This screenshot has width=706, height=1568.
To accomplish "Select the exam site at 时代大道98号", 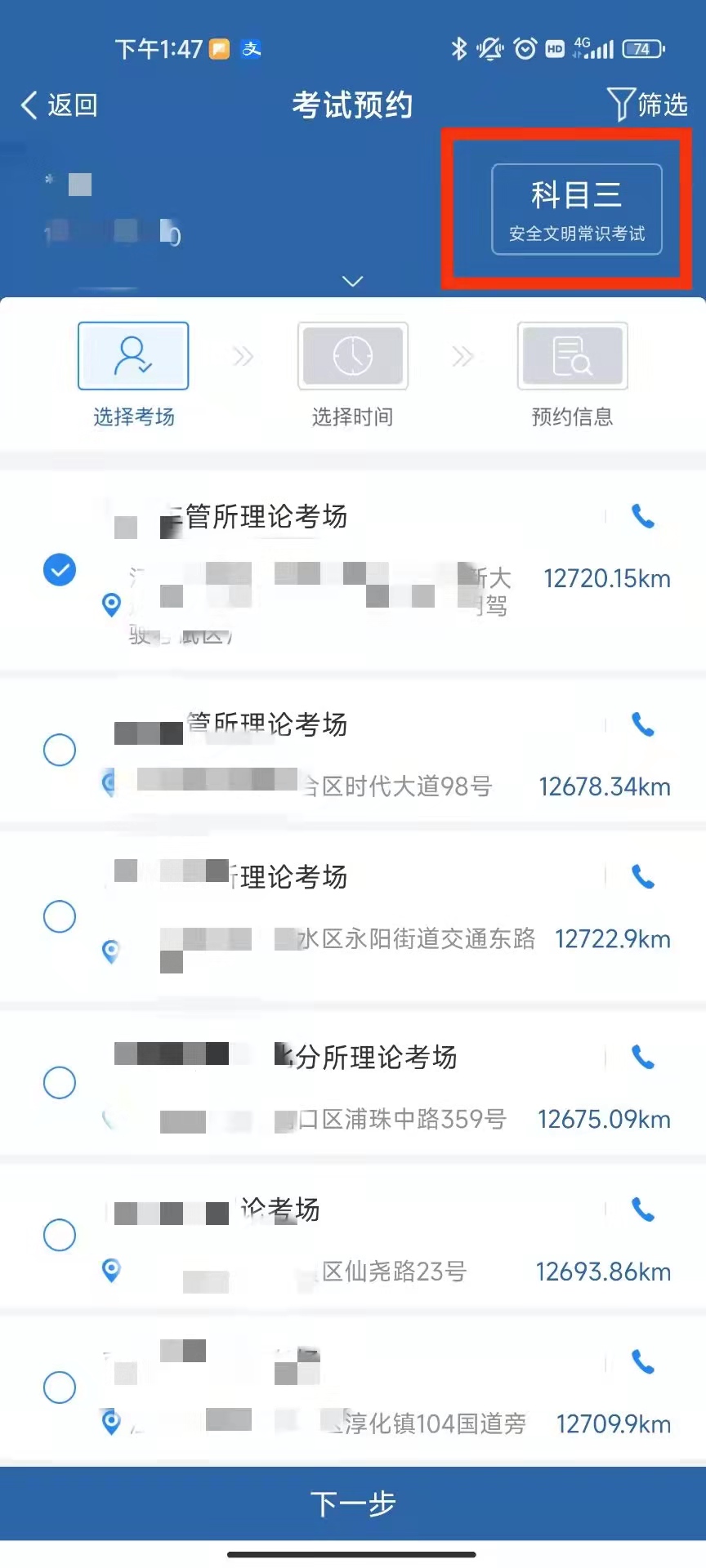I will tap(60, 750).
